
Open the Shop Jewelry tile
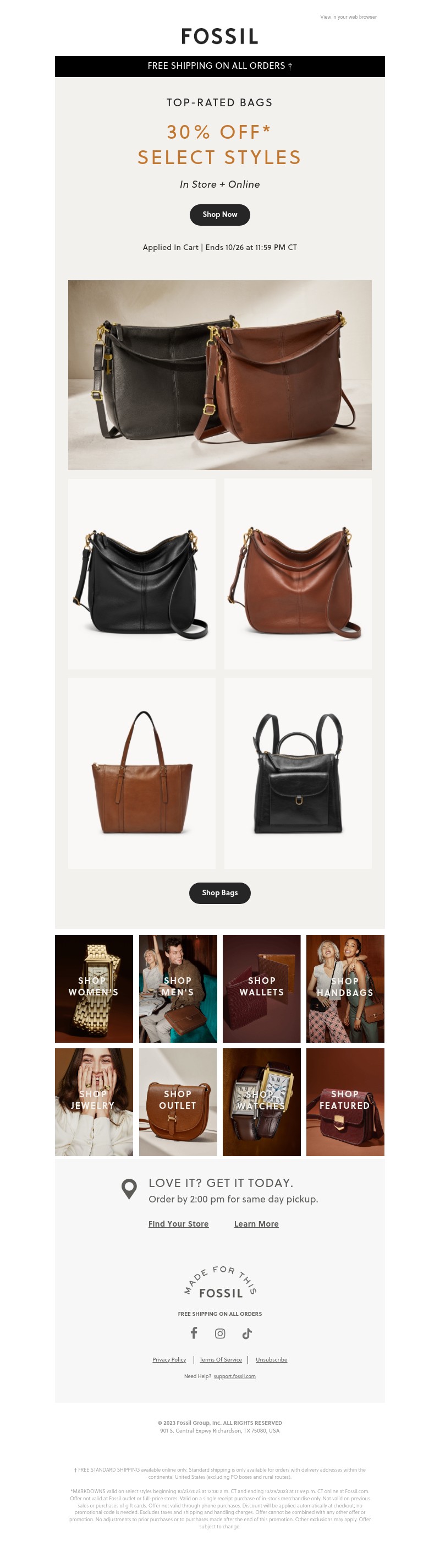(94, 1102)
